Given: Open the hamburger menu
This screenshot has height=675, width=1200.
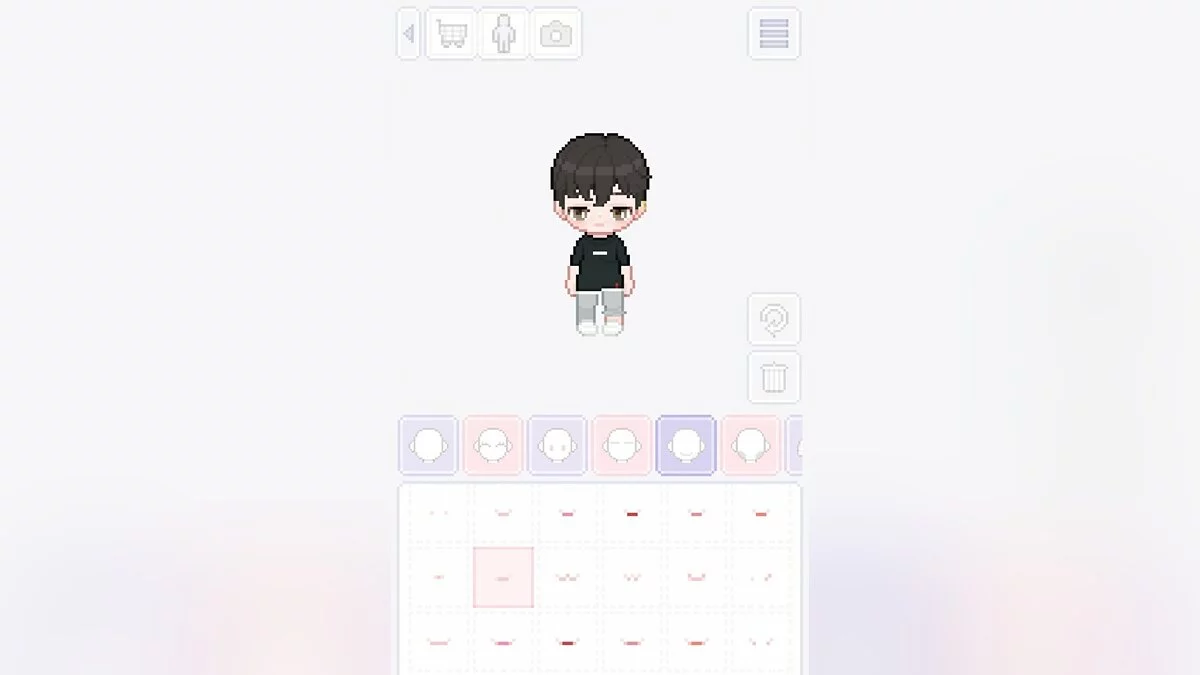Looking at the screenshot, I should [x=773, y=34].
